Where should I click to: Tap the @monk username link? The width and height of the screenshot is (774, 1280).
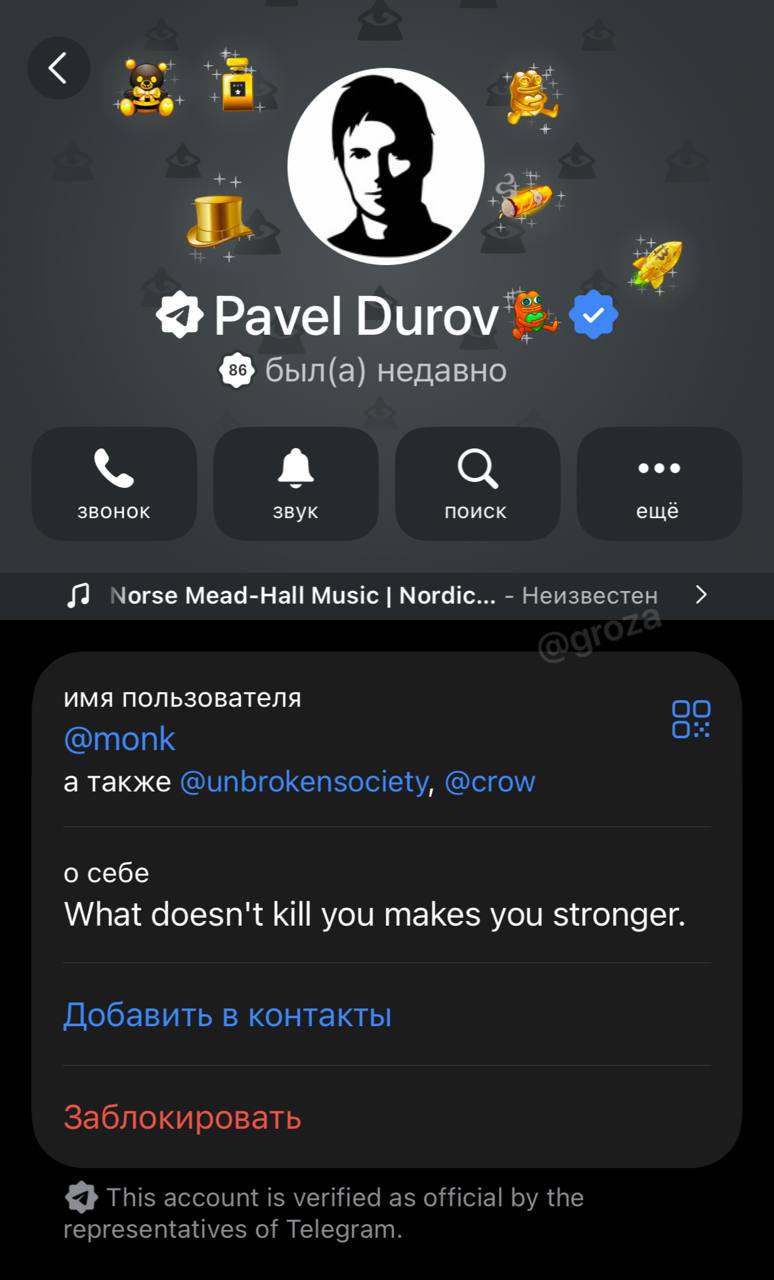[119, 739]
